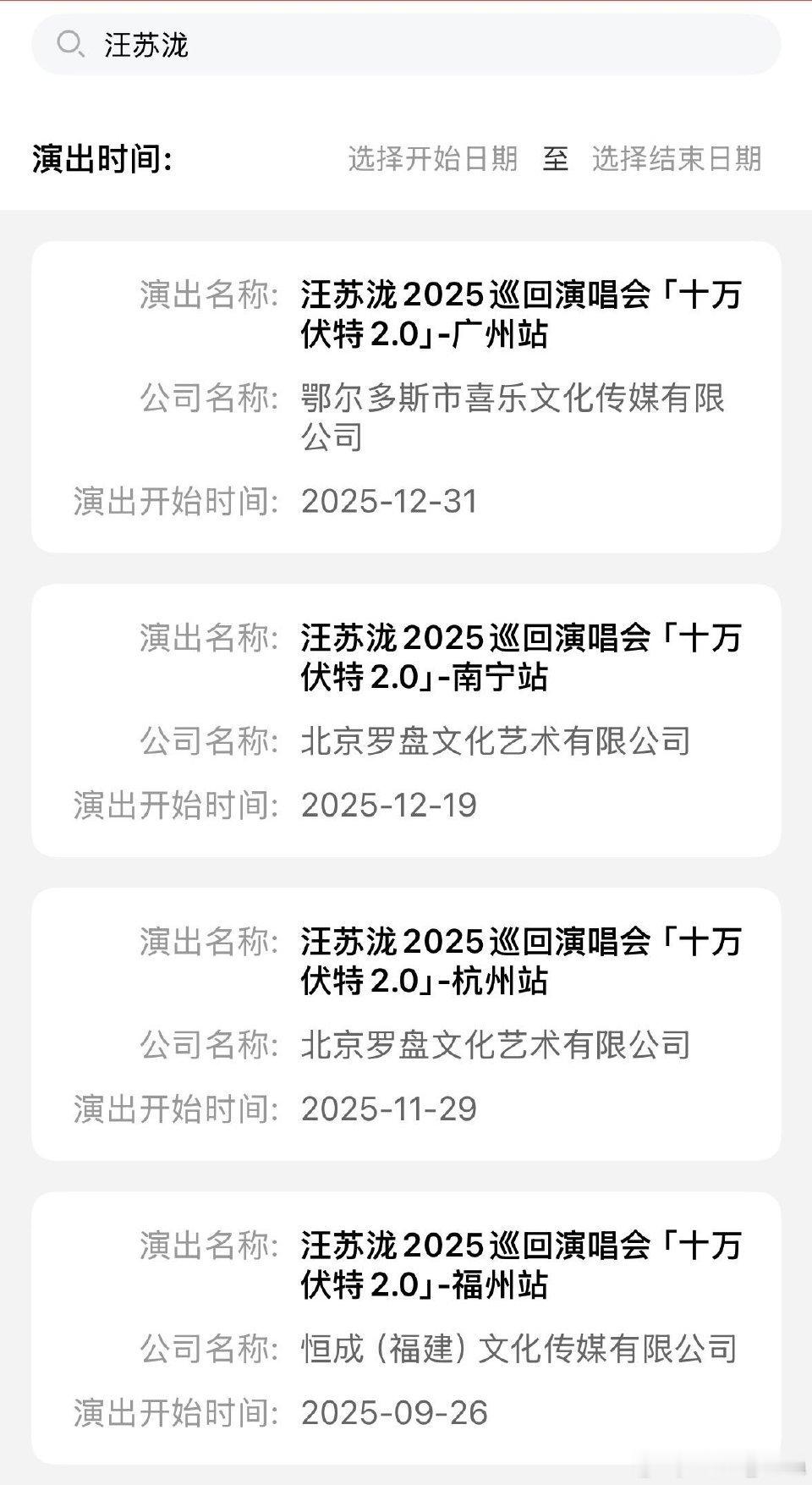812x1485 pixels.
Task: Open the 福州站 concert record card
Action: 406,1328
